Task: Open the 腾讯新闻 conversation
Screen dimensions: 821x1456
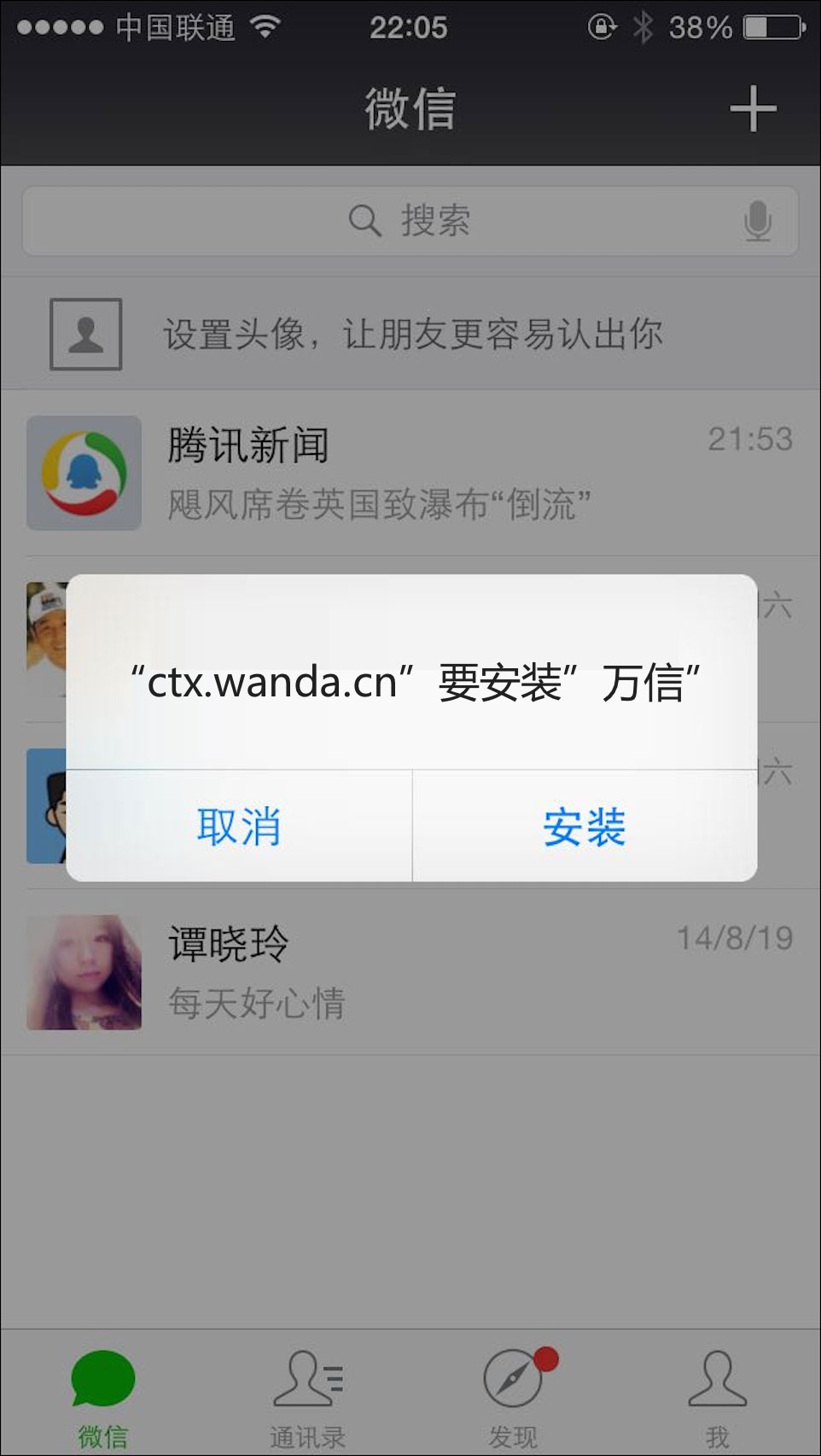Action: 410,472
